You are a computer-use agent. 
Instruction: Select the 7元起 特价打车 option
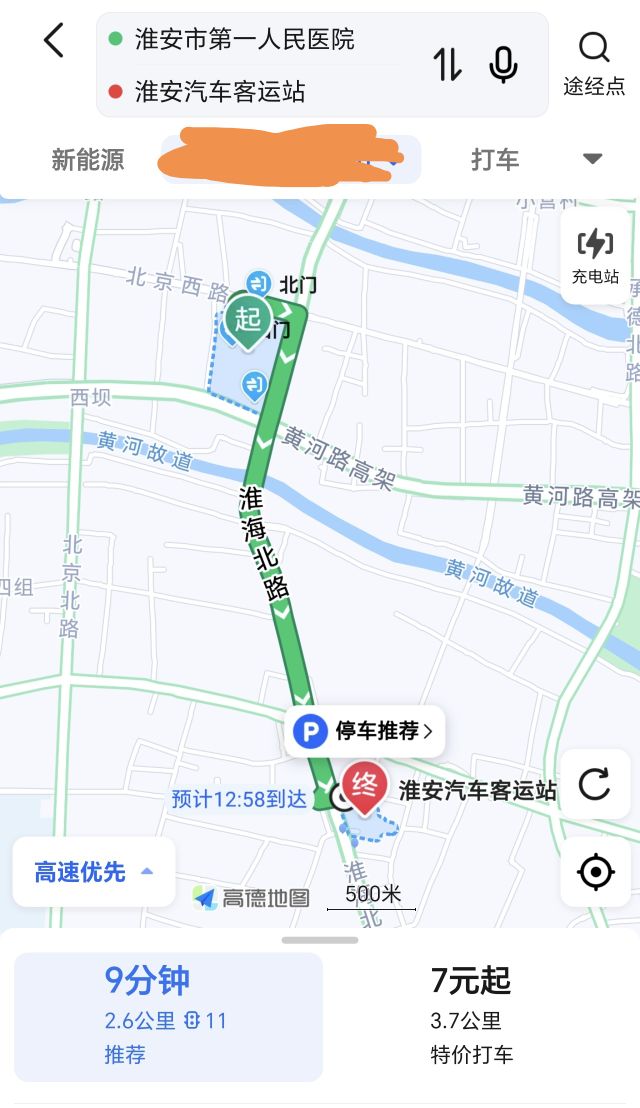tap(472, 1017)
